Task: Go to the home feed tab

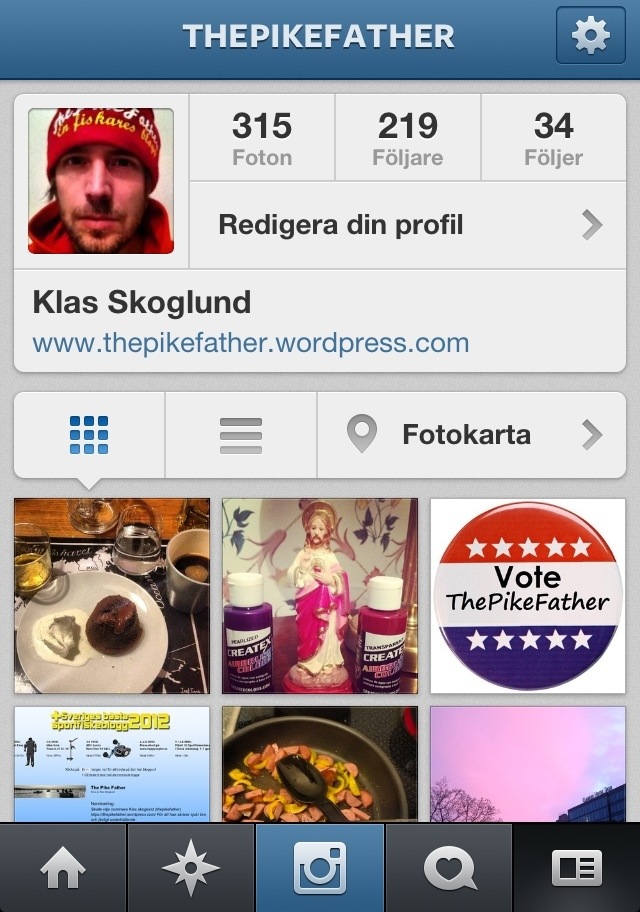Action: [x=63, y=868]
